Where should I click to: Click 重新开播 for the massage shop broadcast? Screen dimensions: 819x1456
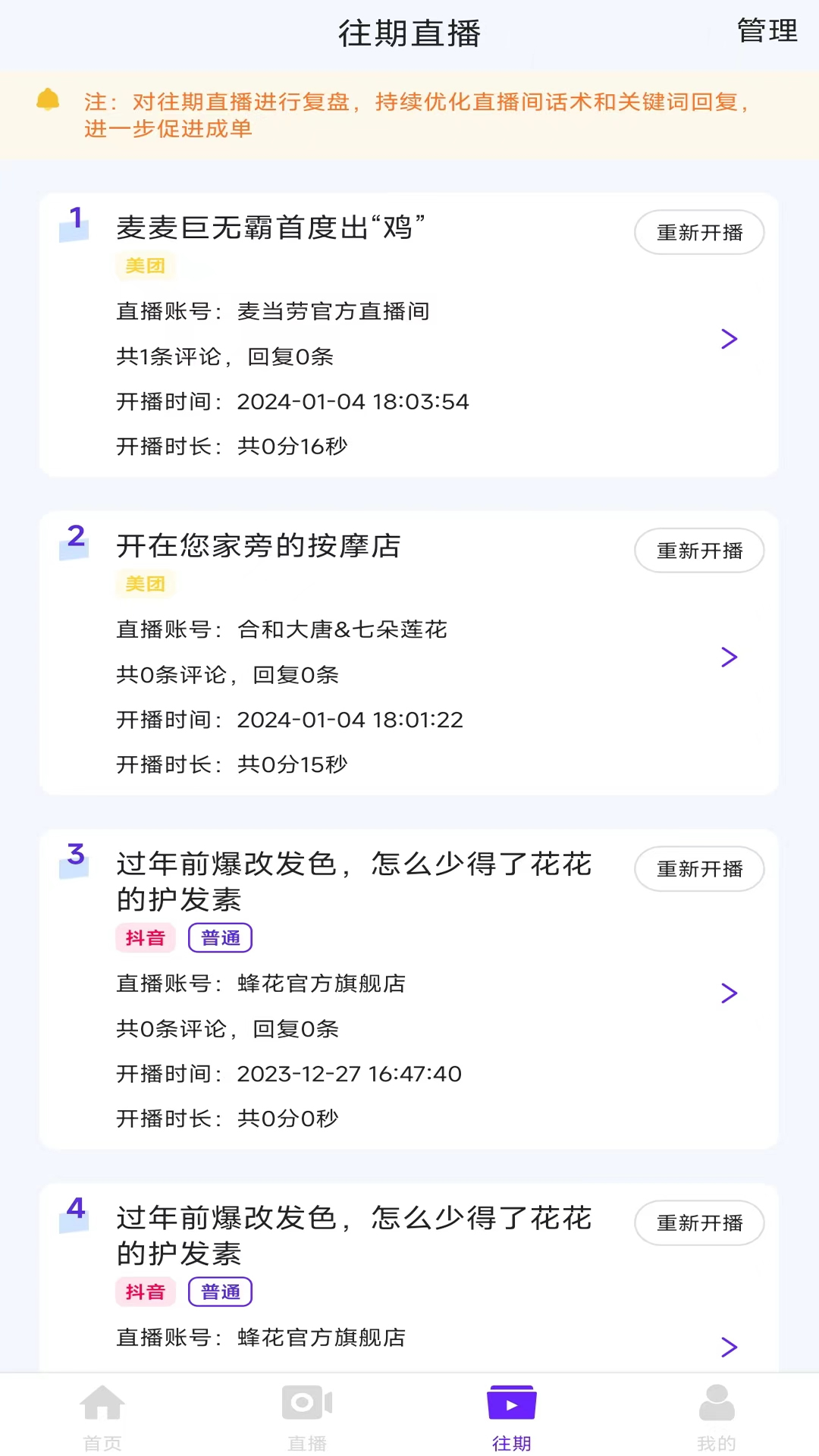point(698,551)
